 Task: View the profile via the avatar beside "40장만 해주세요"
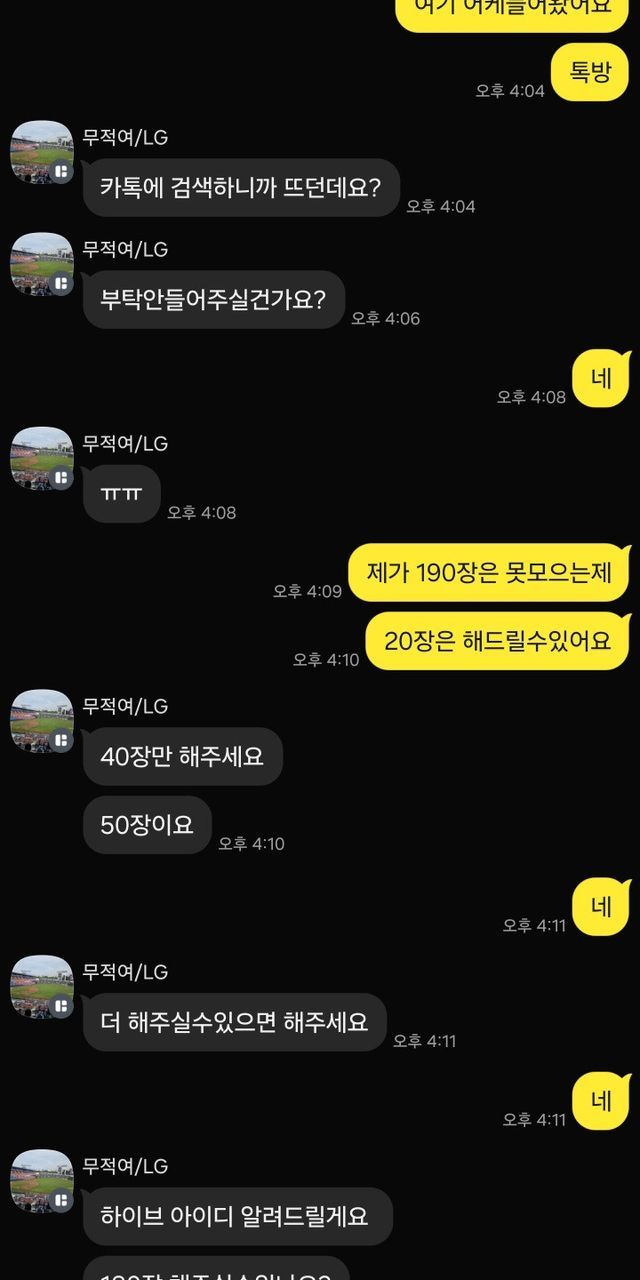[x=41, y=721]
